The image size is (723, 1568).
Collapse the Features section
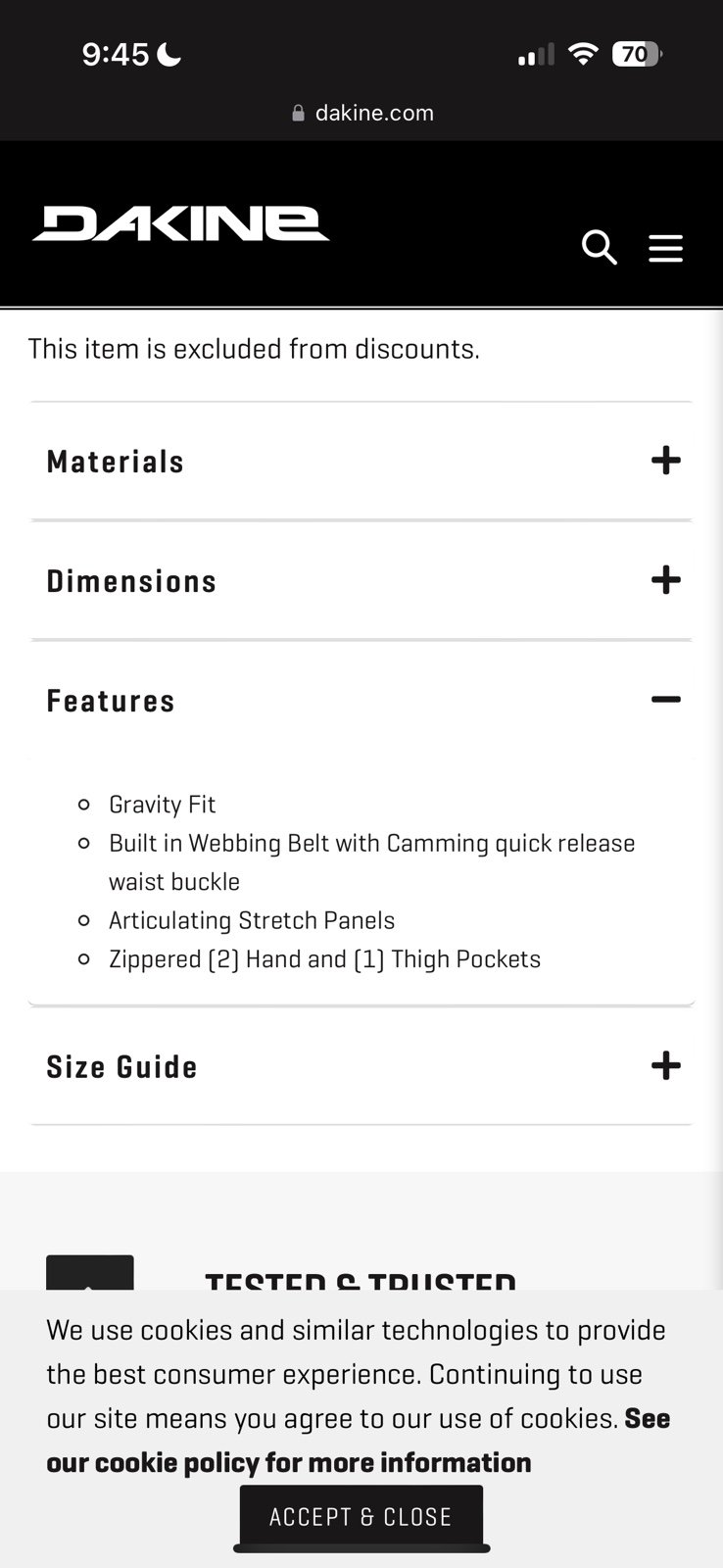[665, 700]
